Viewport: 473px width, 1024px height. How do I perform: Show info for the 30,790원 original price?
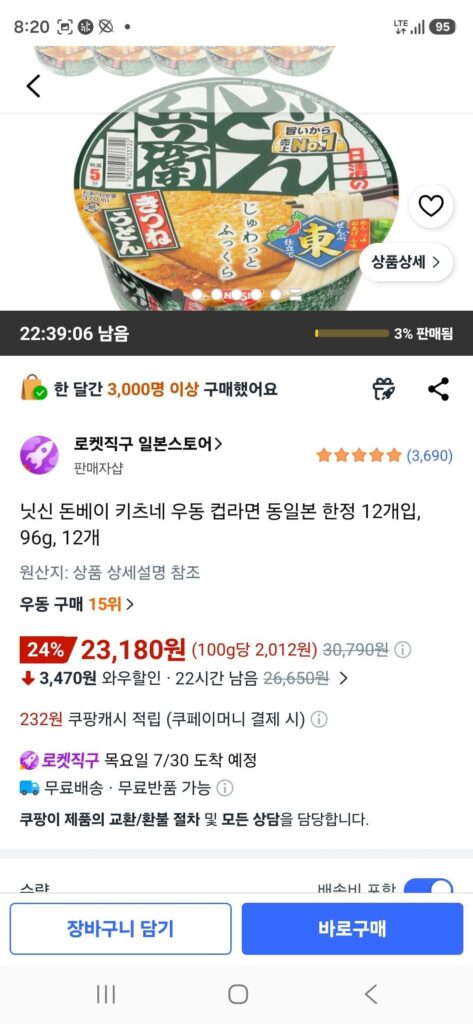[404, 650]
